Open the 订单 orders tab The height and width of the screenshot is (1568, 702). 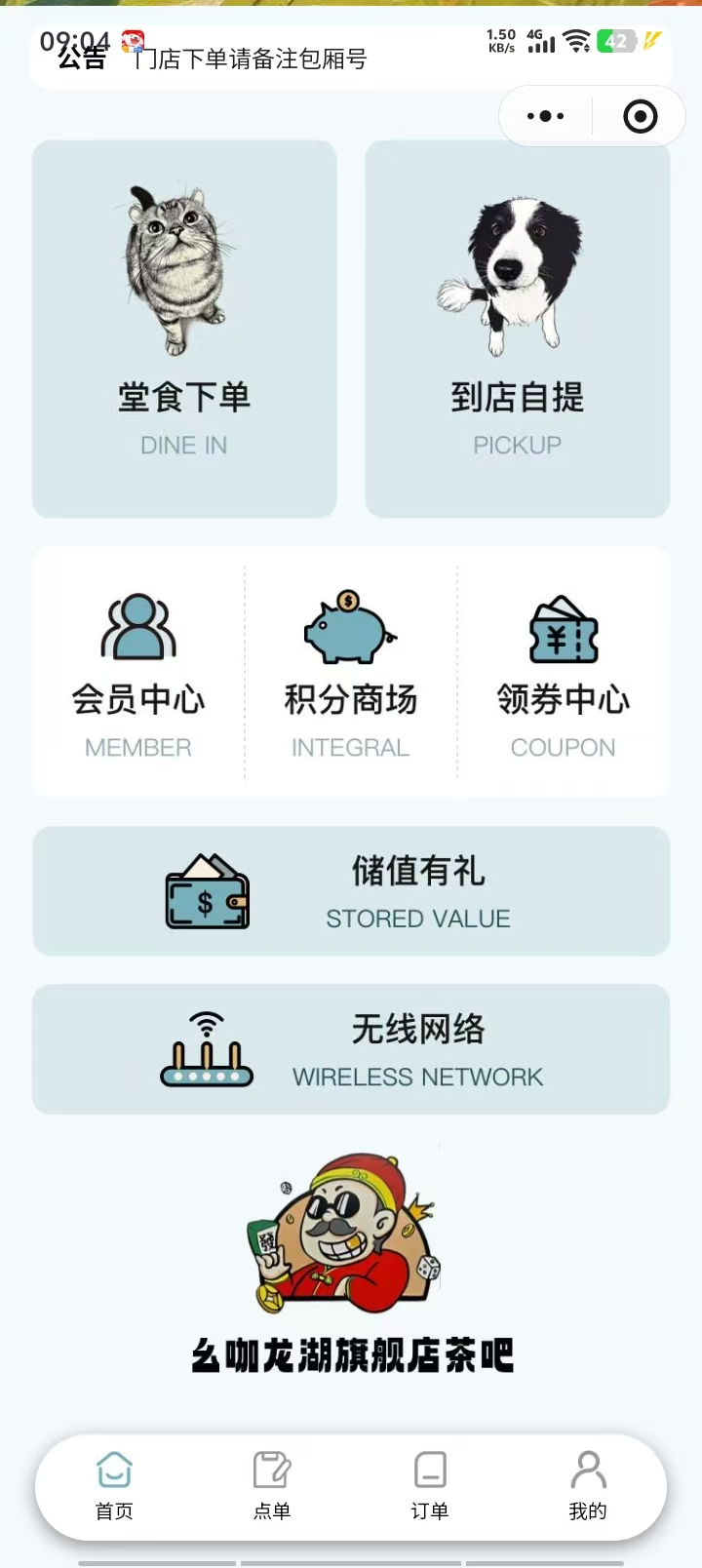[430, 1486]
